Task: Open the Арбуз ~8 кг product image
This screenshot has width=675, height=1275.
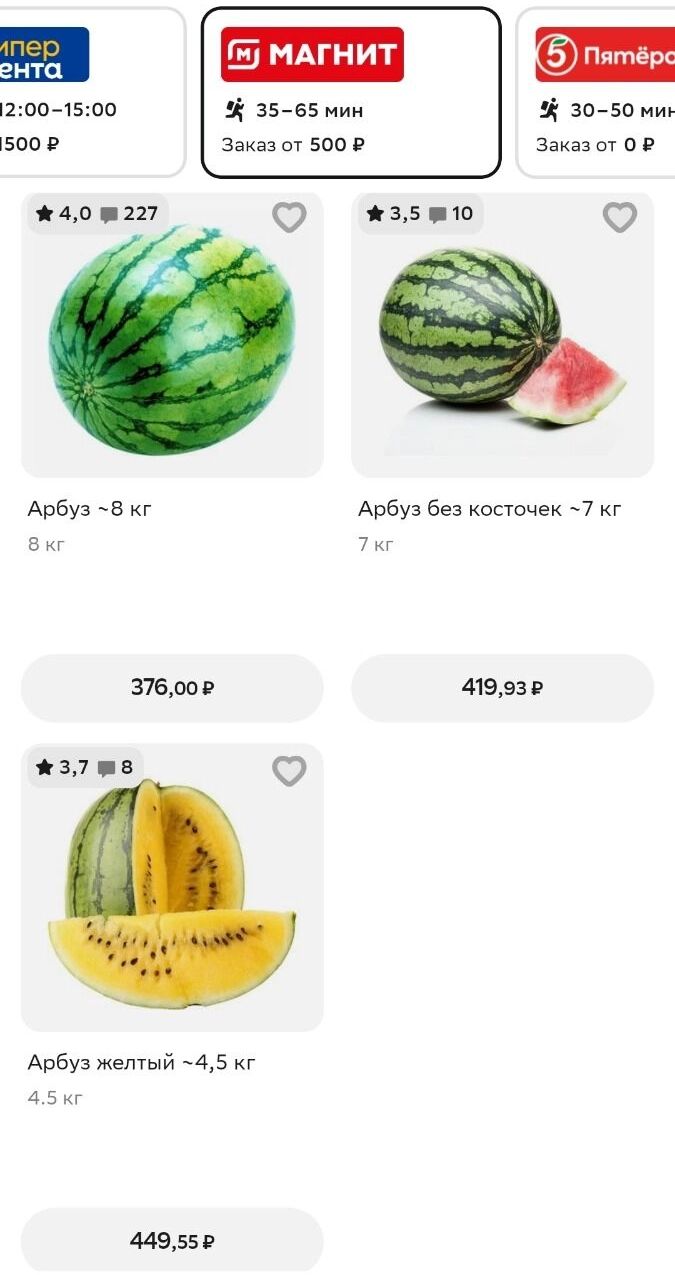Action: point(172,340)
